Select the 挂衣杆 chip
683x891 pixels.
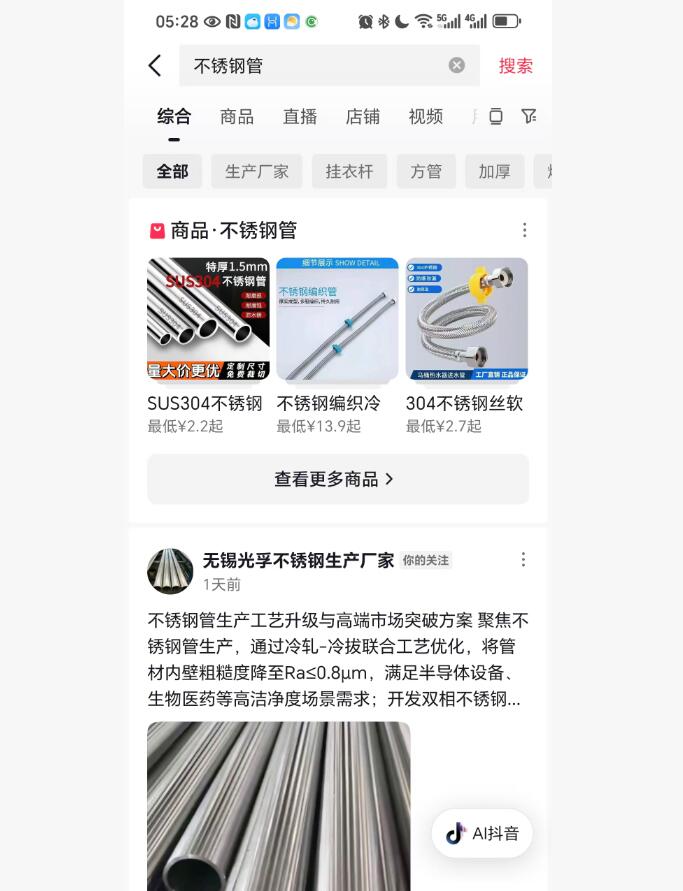point(349,172)
